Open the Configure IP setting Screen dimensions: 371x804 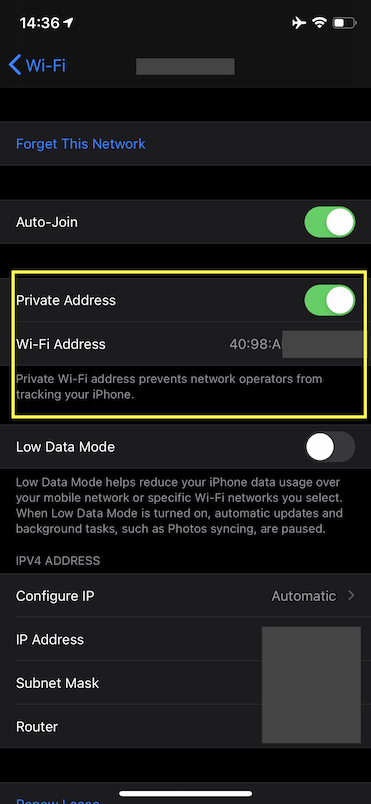tap(186, 596)
